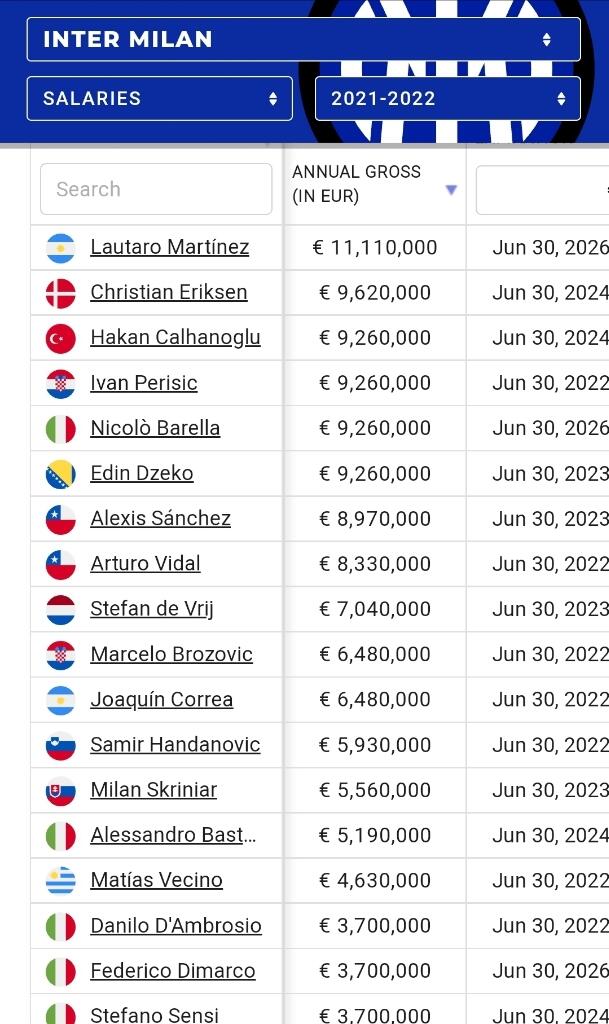Go to Milan Skriniar's profile
609x1024 pixels.
tap(153, 789)
